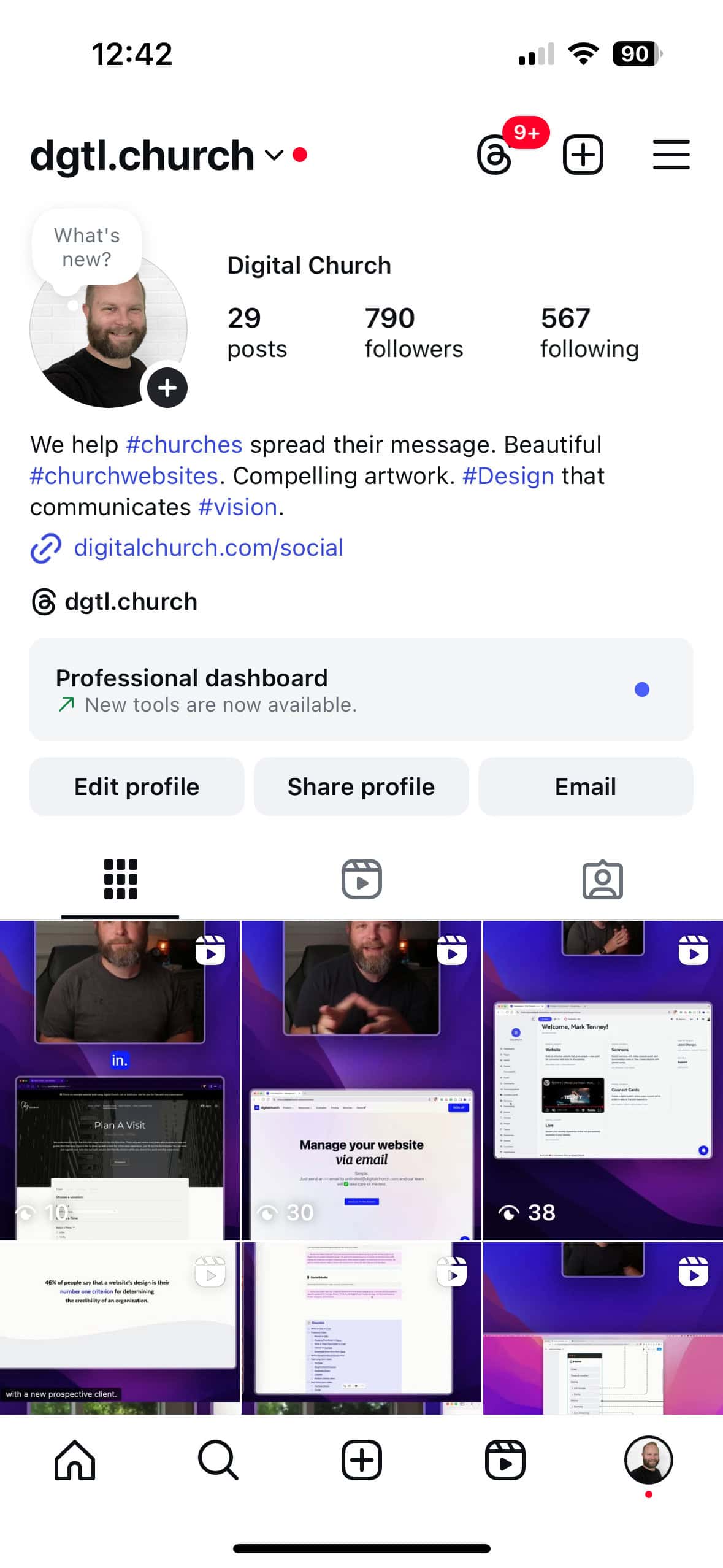Expand the dgtl.church account switcher
Screen dimensions: 723x1568
(274, 155)
